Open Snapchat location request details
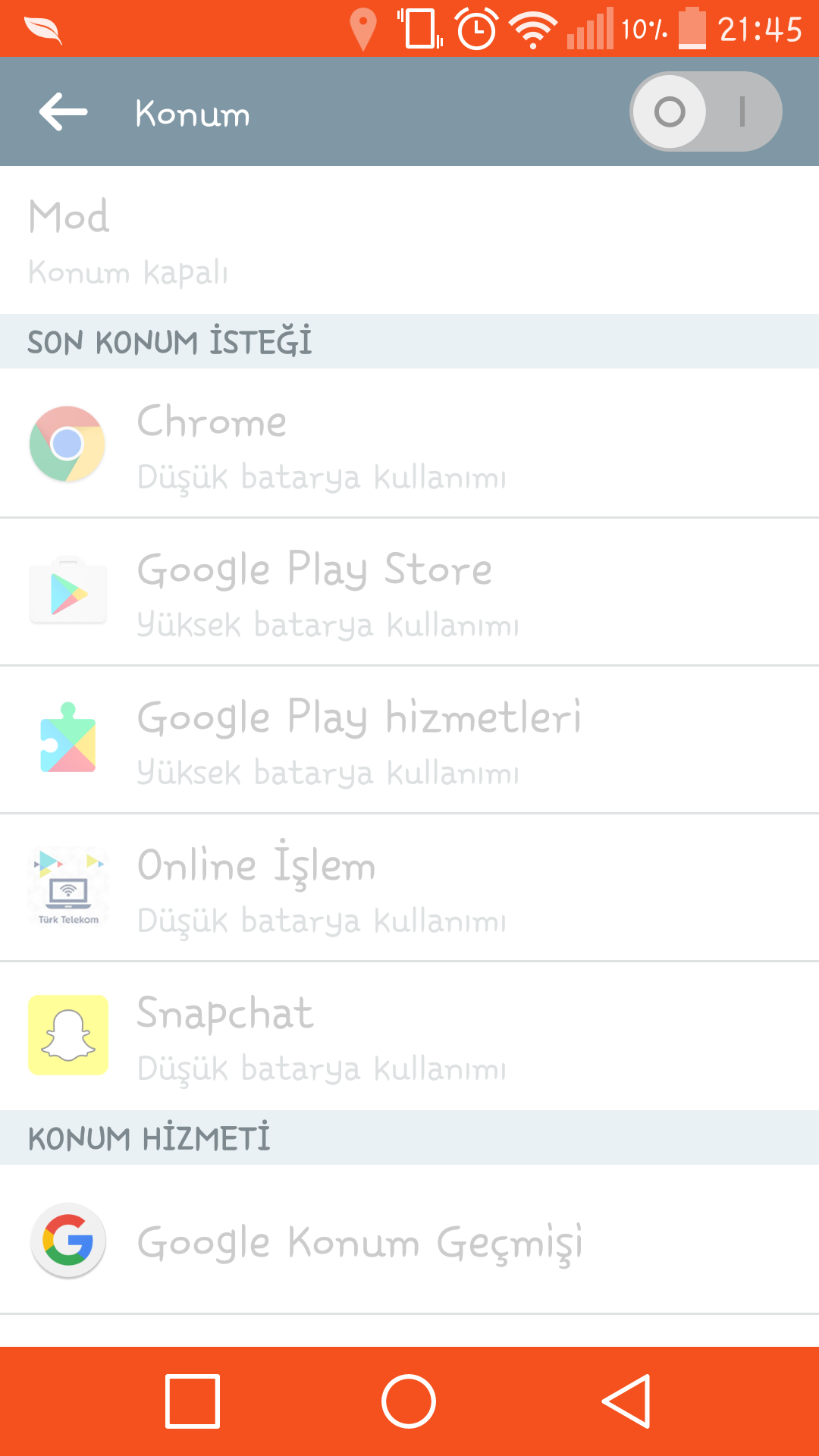The image size is (819, 1456). [x=409, y=1036]
